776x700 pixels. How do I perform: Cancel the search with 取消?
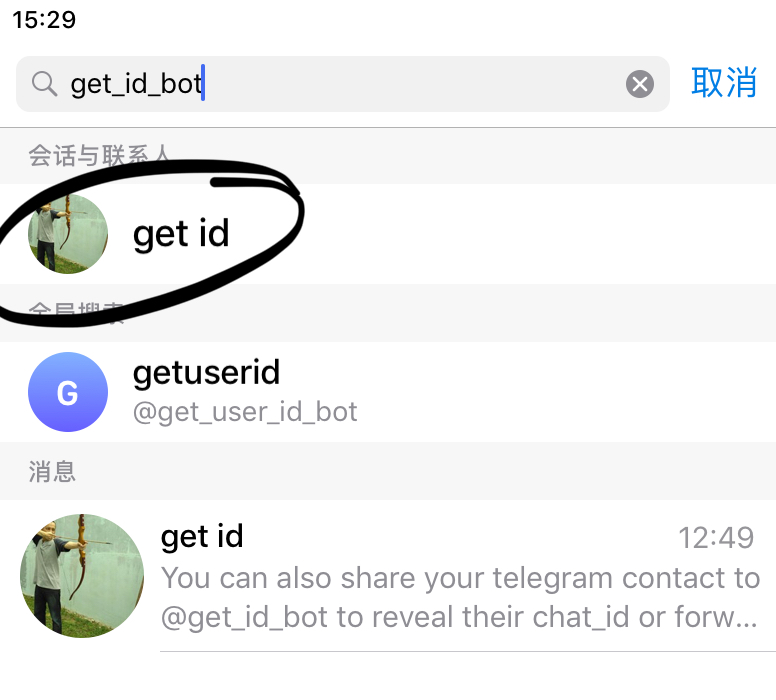[x=723, y=83]
